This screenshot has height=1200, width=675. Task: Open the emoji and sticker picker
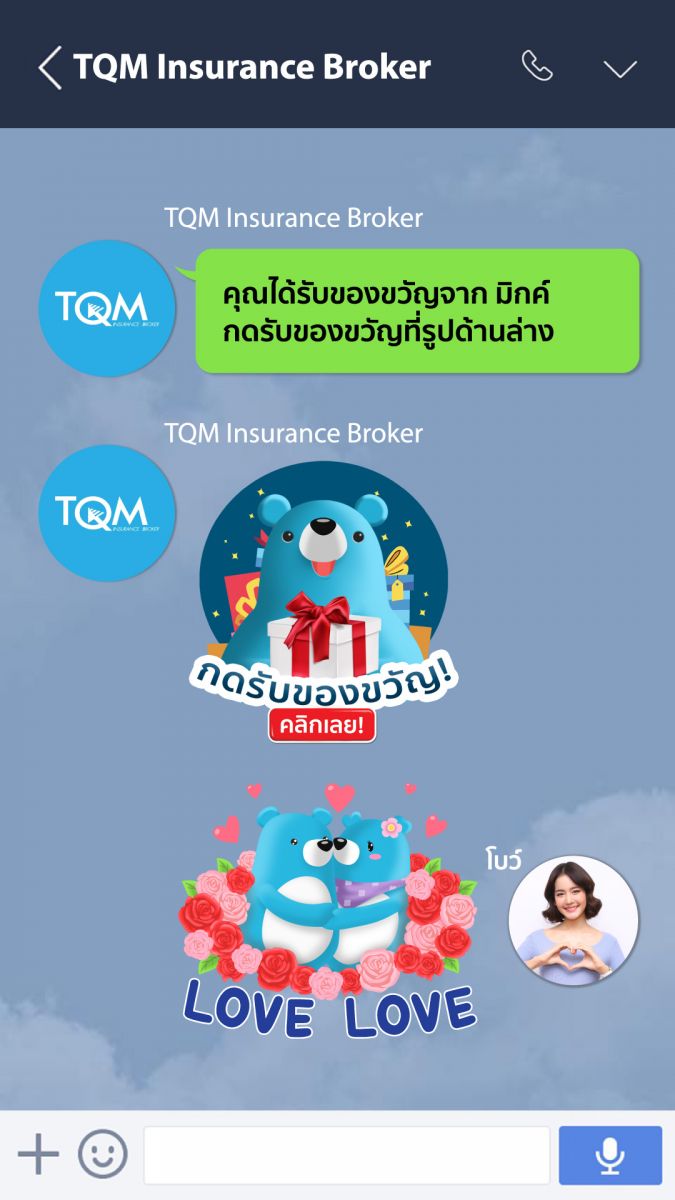[x=103, y=1154]
